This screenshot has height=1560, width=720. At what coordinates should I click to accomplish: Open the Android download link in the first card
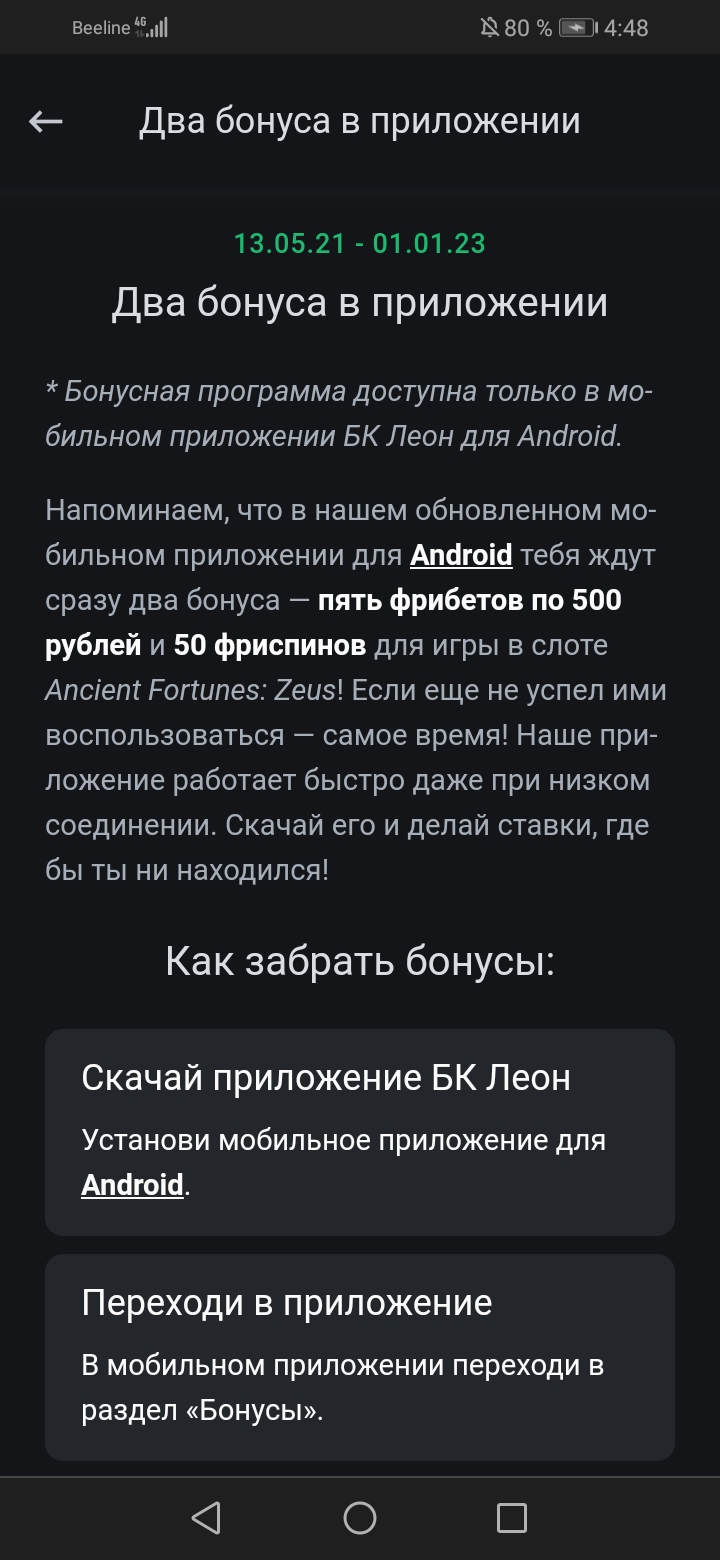pos(132,1183)
